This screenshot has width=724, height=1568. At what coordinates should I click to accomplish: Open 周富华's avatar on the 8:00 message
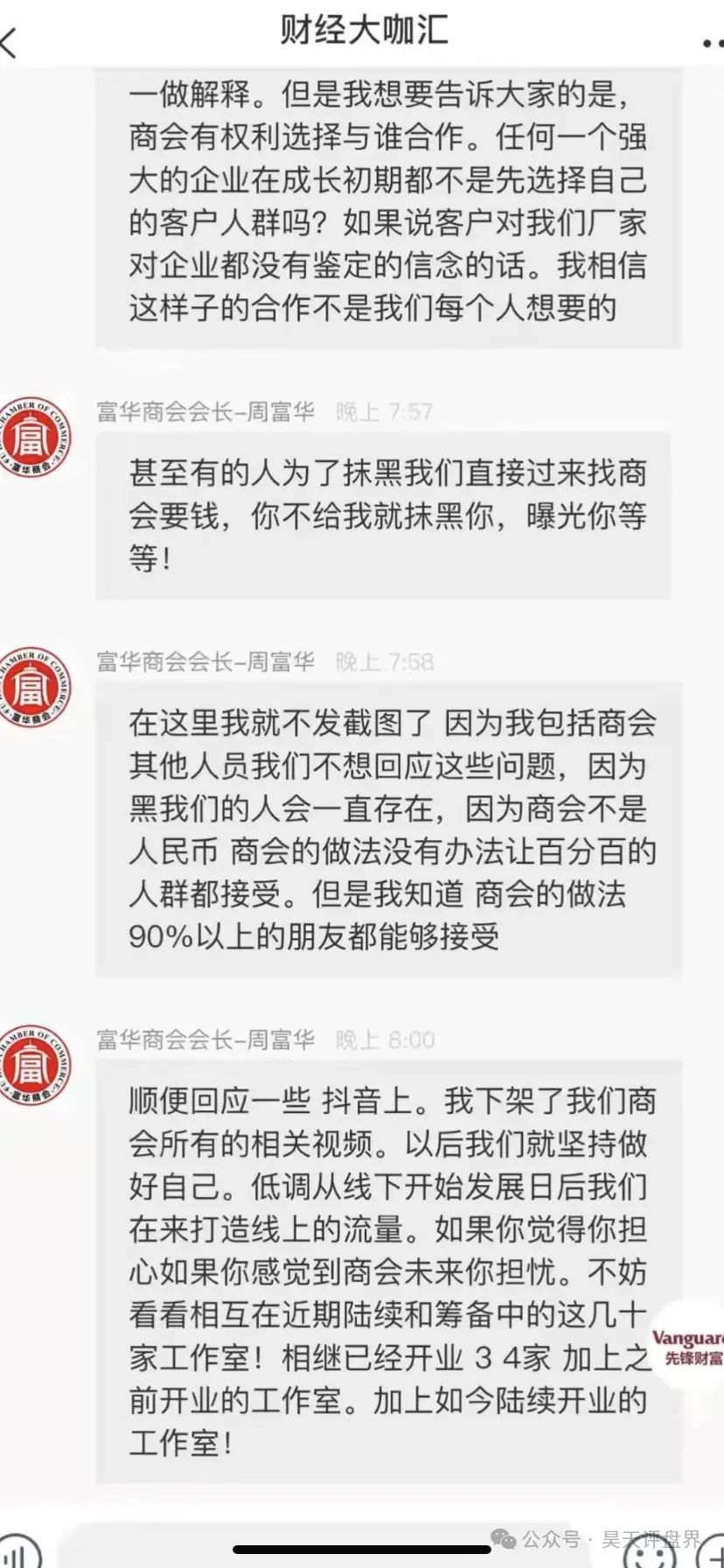33,1064
